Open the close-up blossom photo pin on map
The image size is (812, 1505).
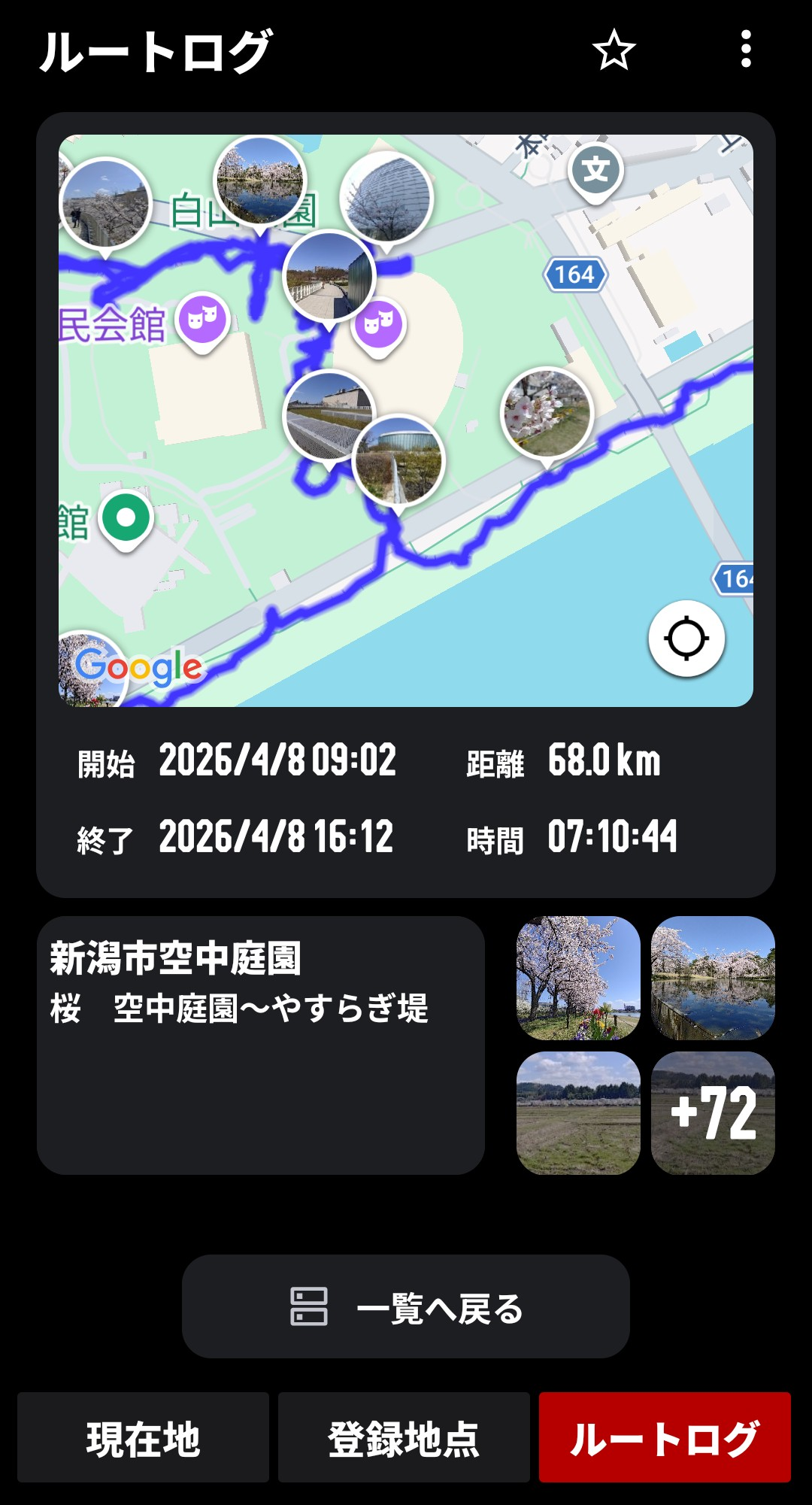tap(547, 413)
